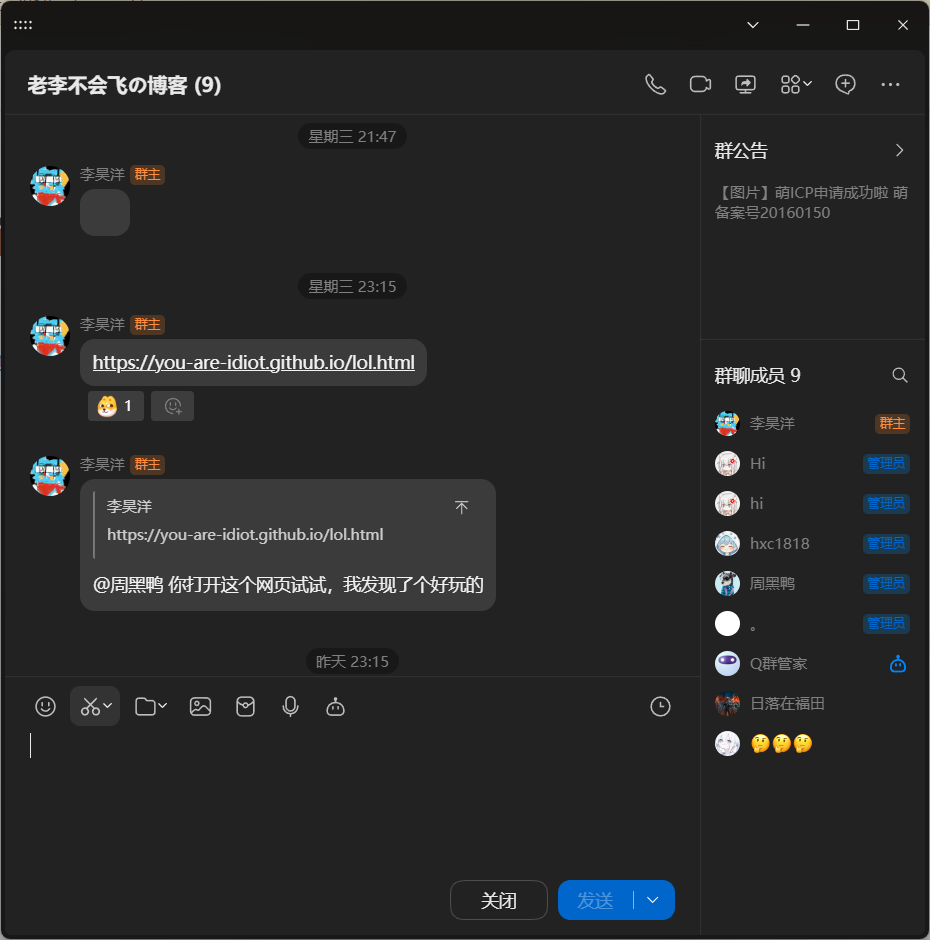Add an emoji reaction to the link message
Image resolution: width=930 pixels, height=940 pixels.
coord(172,406)
